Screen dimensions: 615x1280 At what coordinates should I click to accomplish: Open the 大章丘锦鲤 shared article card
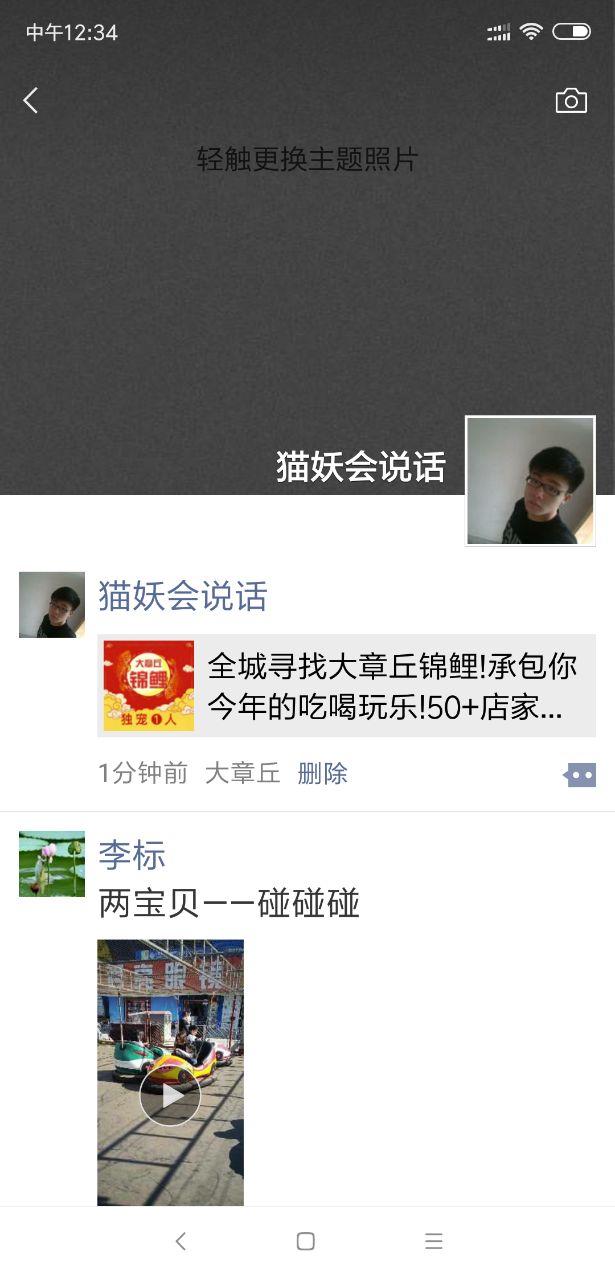pos(346,686)
